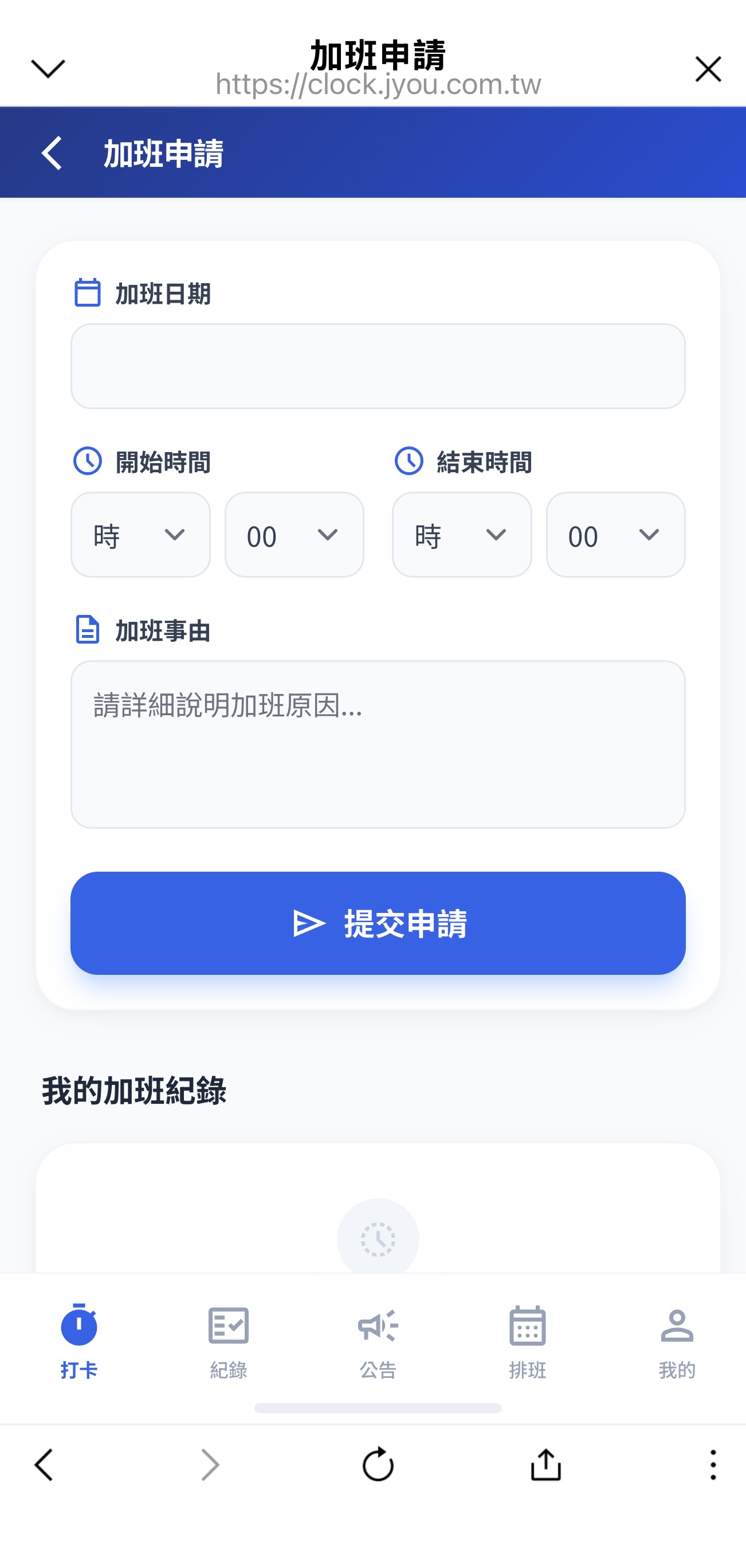
Task: Open the 排班 schedule calendar icon
Action: tap(527, 1325)
